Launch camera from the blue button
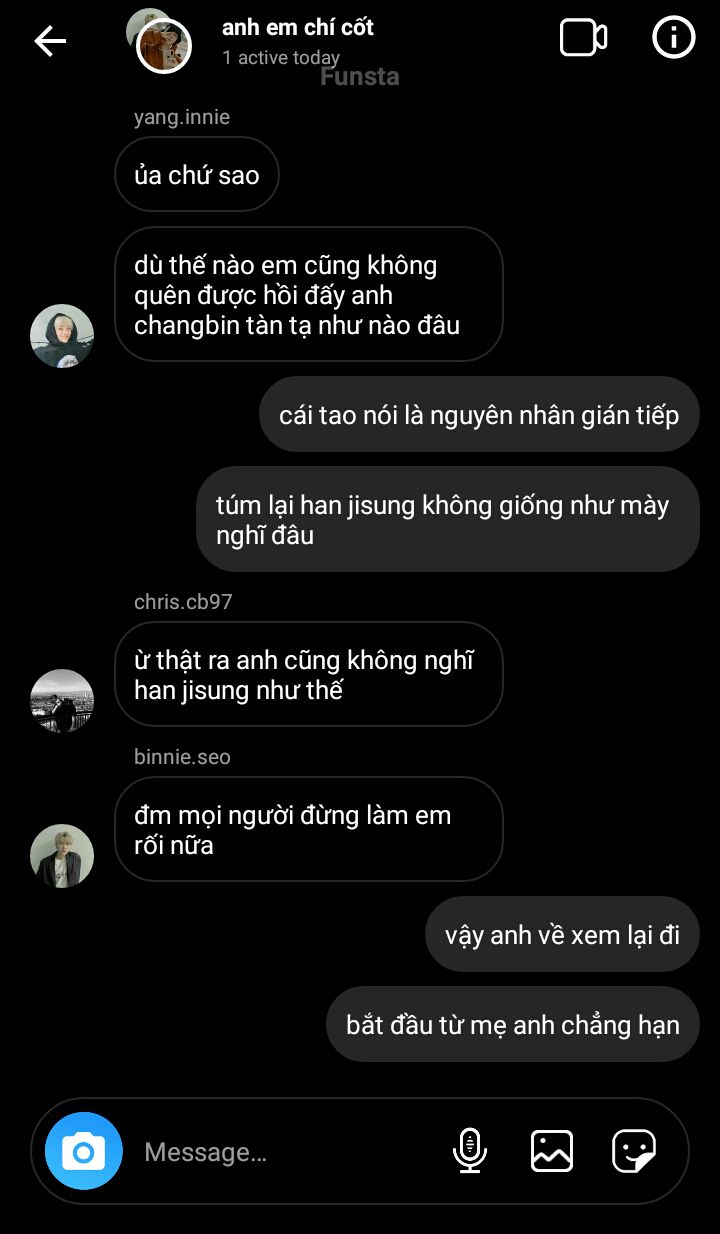This screenshot has width=720, height=1234. [84, 1151]
